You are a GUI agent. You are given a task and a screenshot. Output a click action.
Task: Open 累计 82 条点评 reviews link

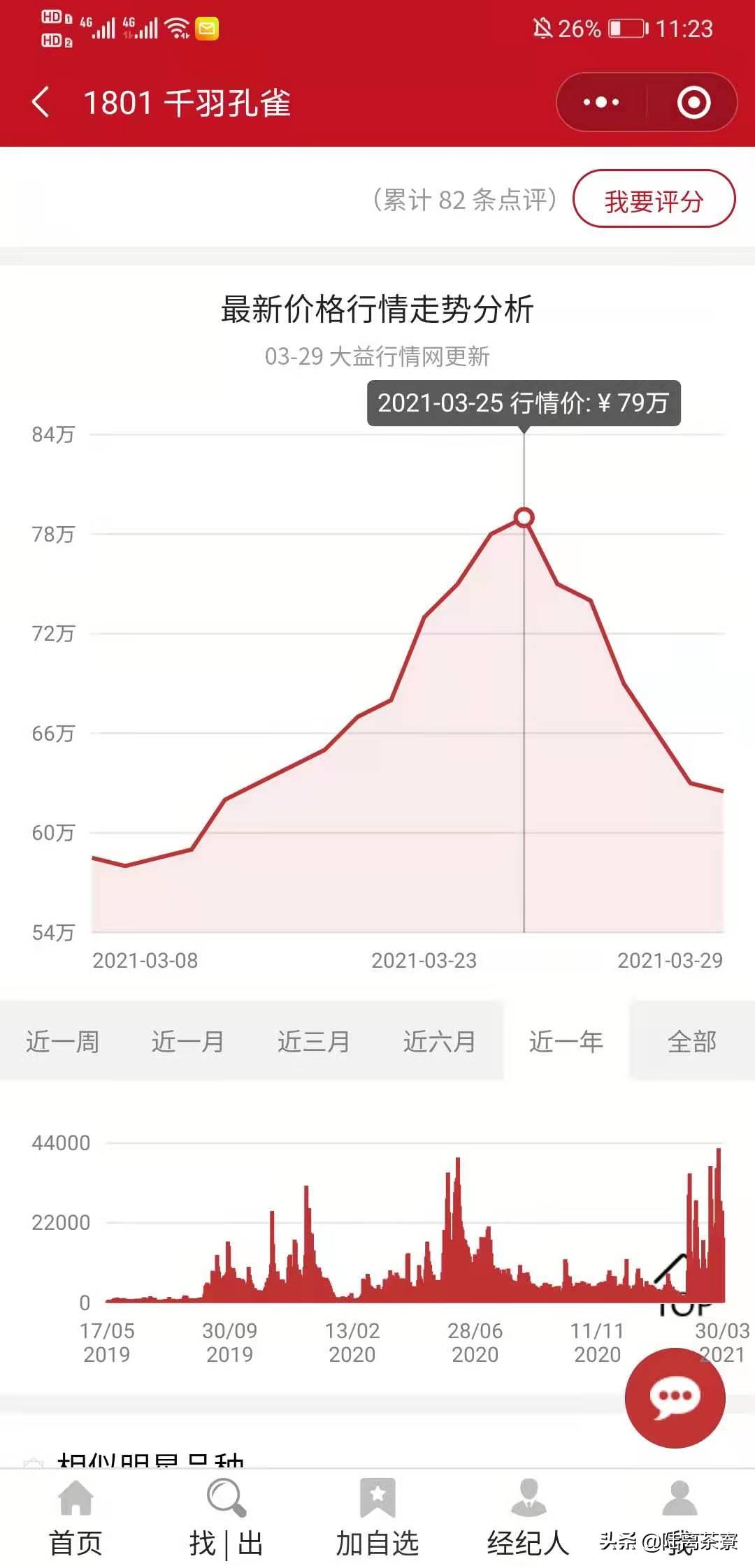click(x=463, y=201)
